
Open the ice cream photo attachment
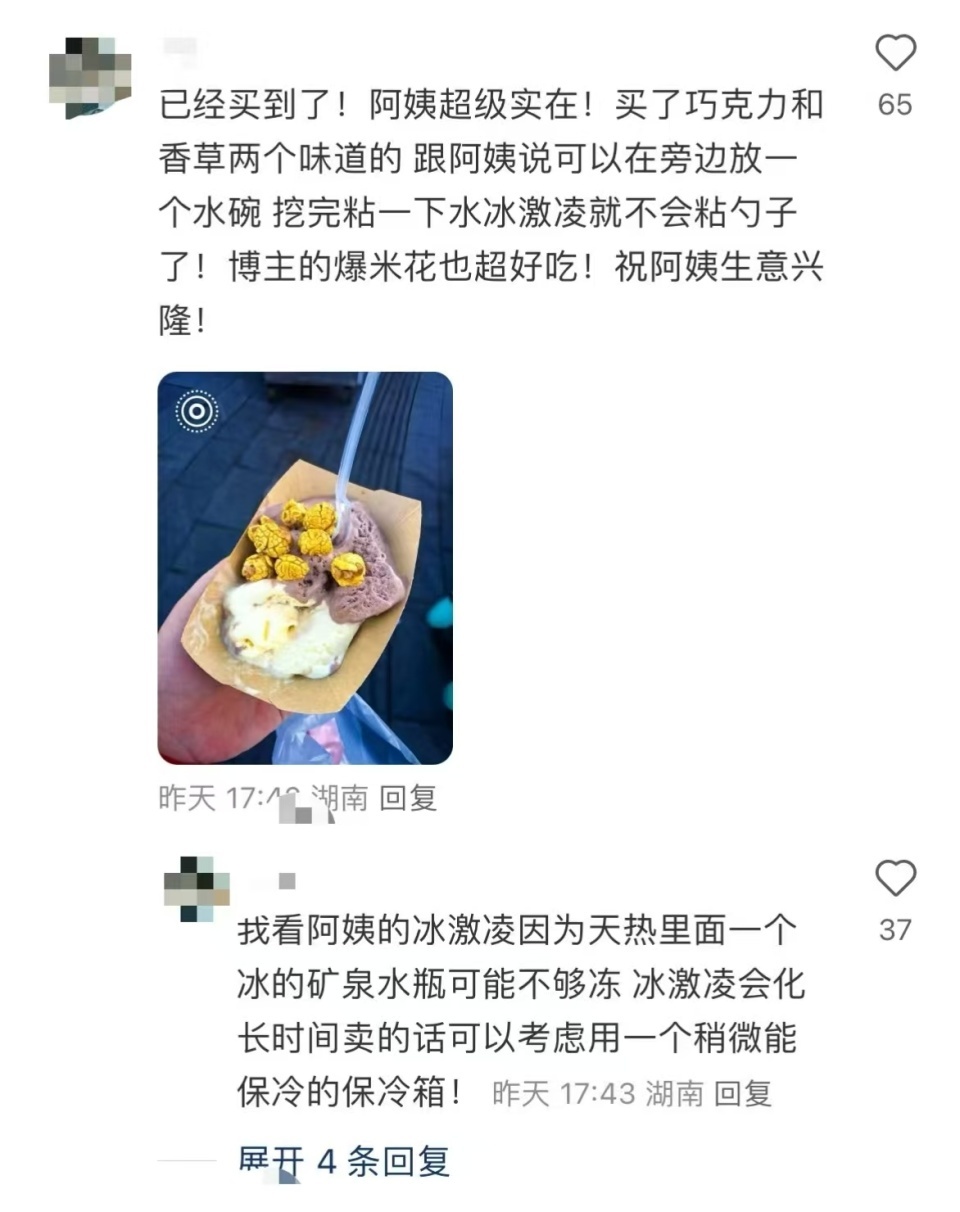tap(305, 568)
